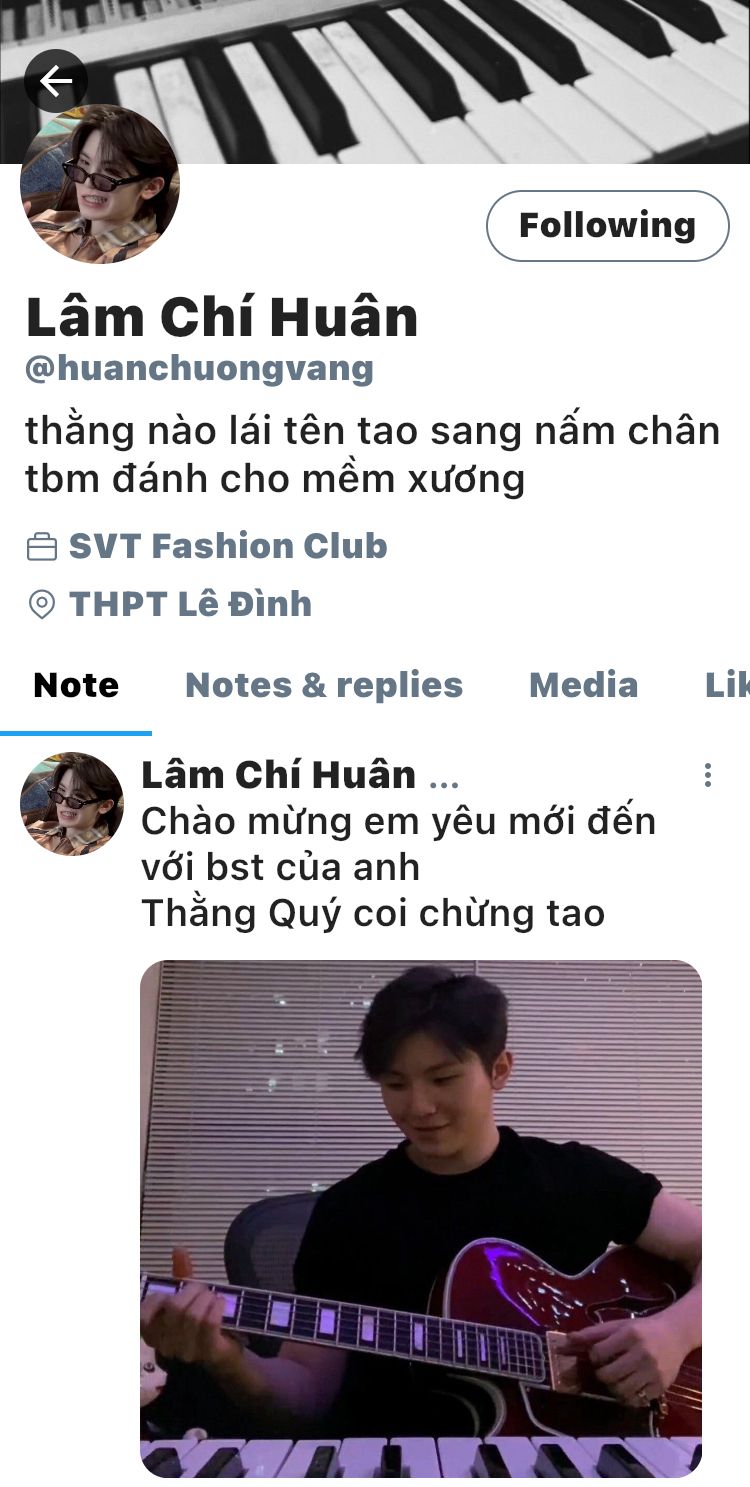
Task: Open the piano keyboard header image
Action: (450, 70)
